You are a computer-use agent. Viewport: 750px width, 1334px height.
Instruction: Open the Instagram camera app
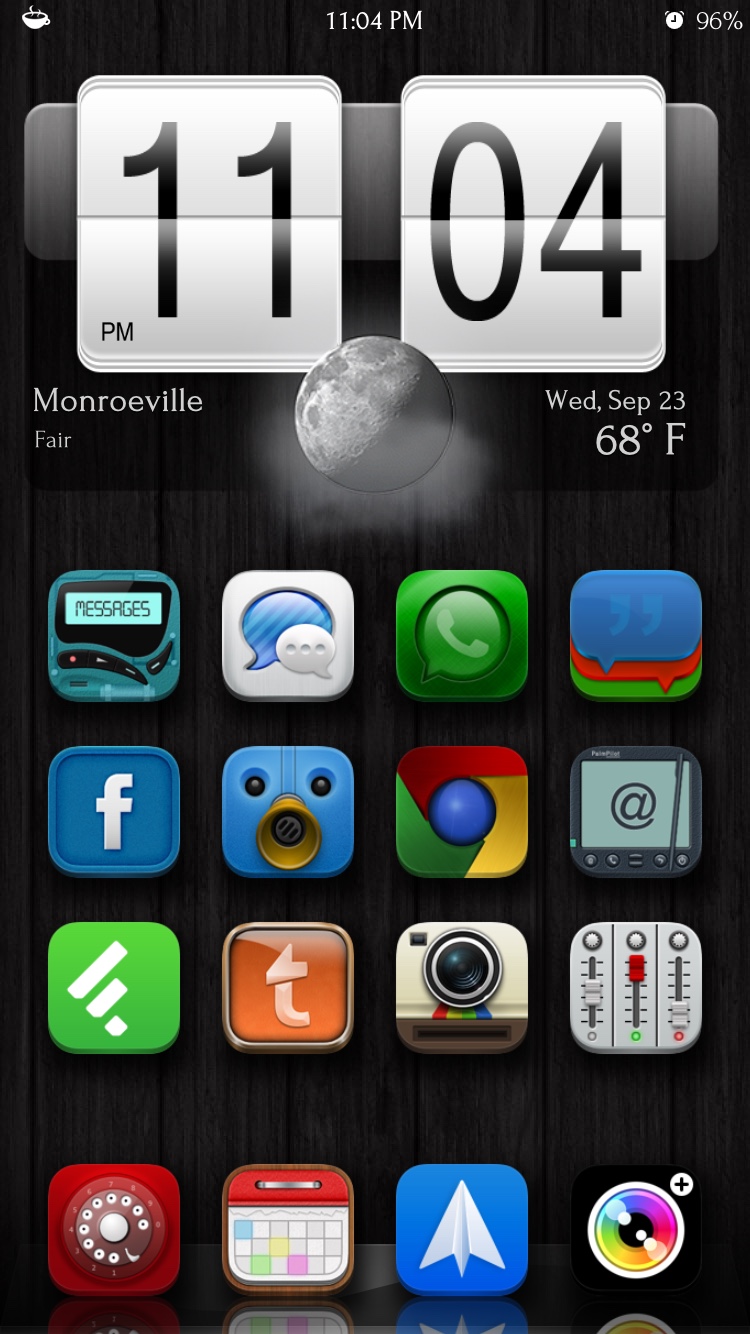click(462, 987)
